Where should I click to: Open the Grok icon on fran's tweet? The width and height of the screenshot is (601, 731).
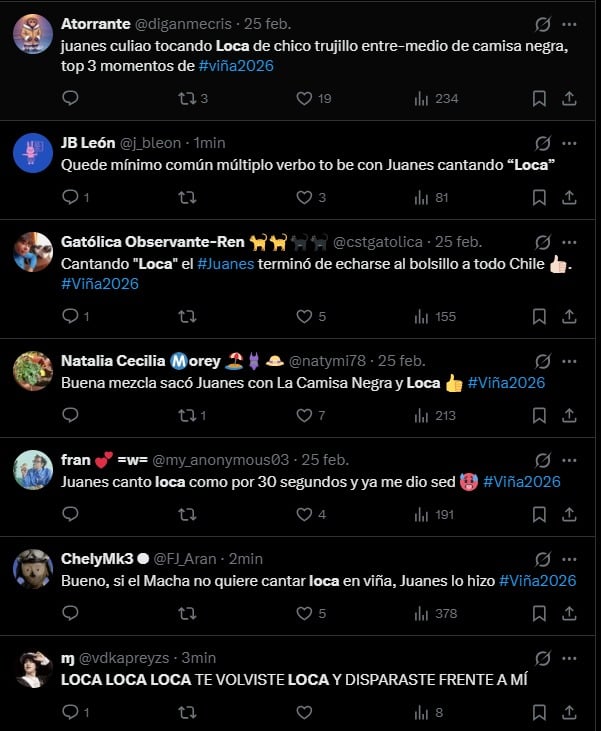click(543, 460)
